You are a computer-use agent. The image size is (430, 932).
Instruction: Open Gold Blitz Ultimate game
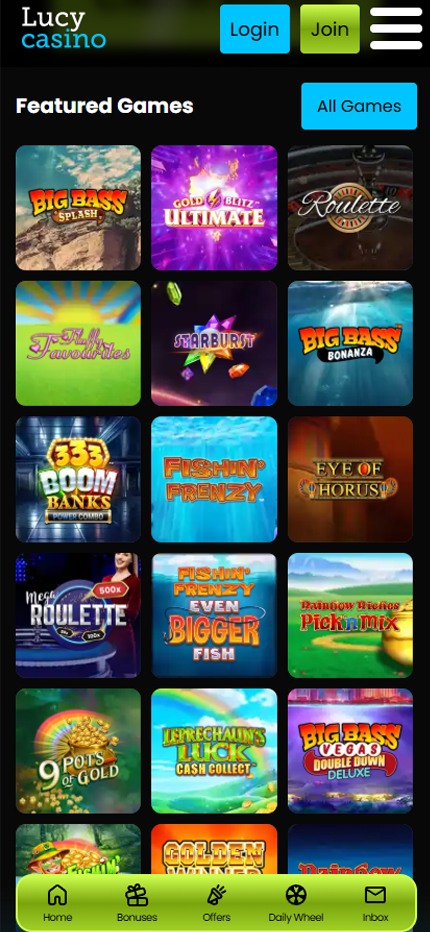pos(214,208)
